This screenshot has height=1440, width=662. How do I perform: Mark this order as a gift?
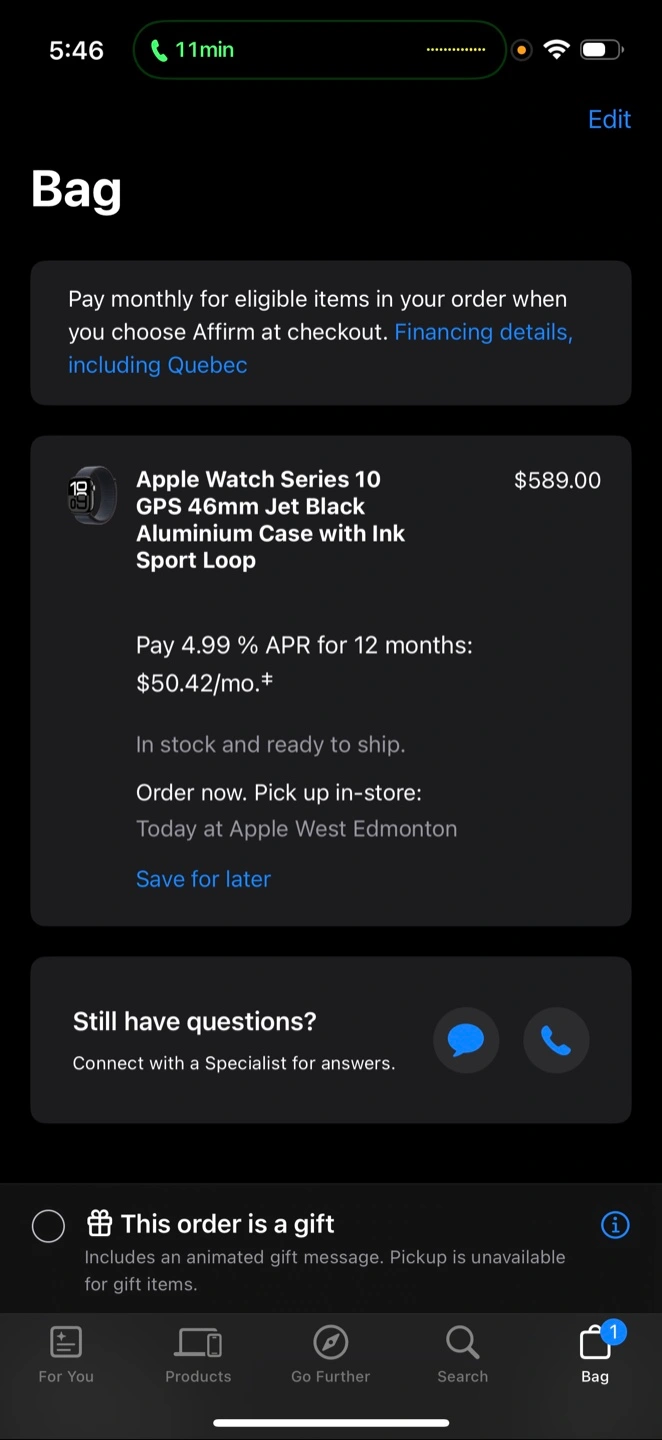point(48,1225)
